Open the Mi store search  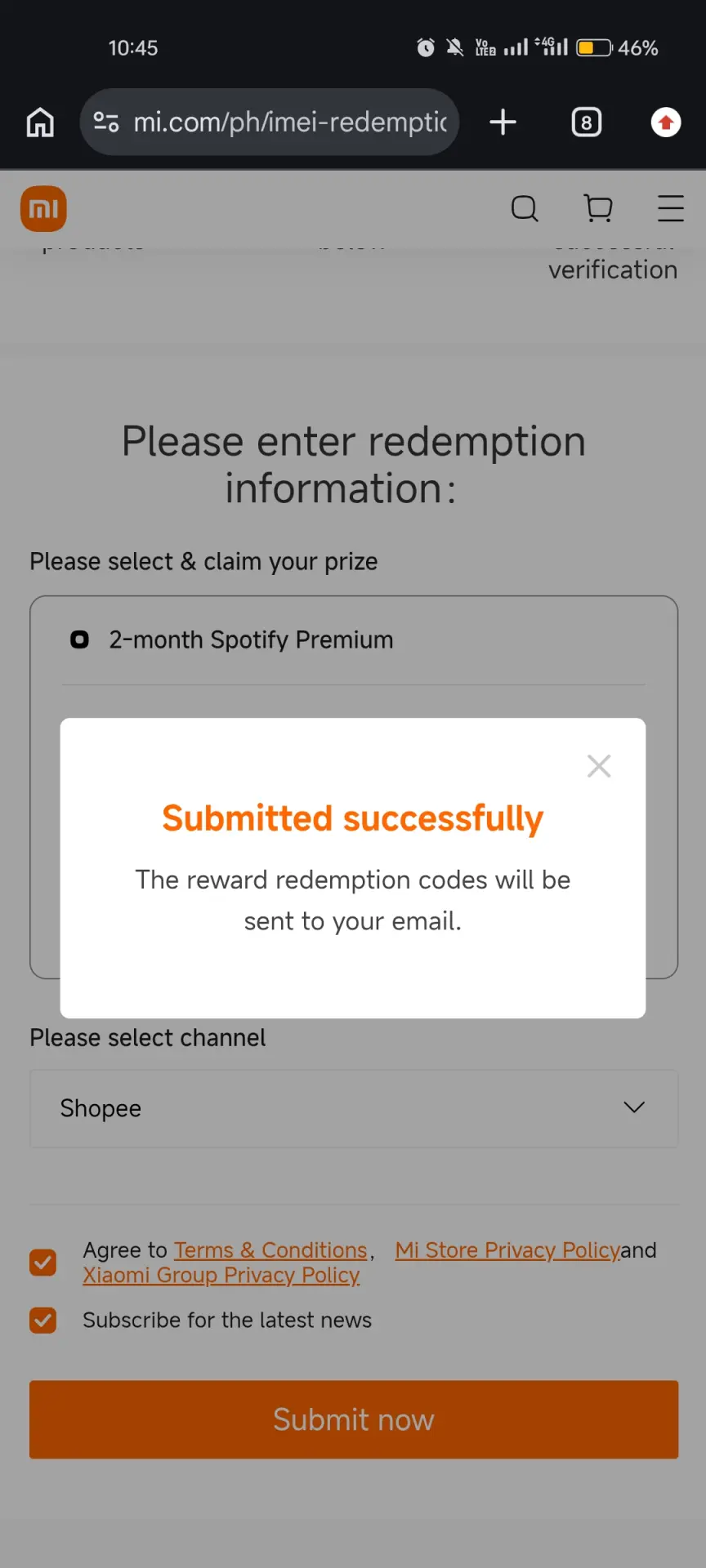pos(525,209)
